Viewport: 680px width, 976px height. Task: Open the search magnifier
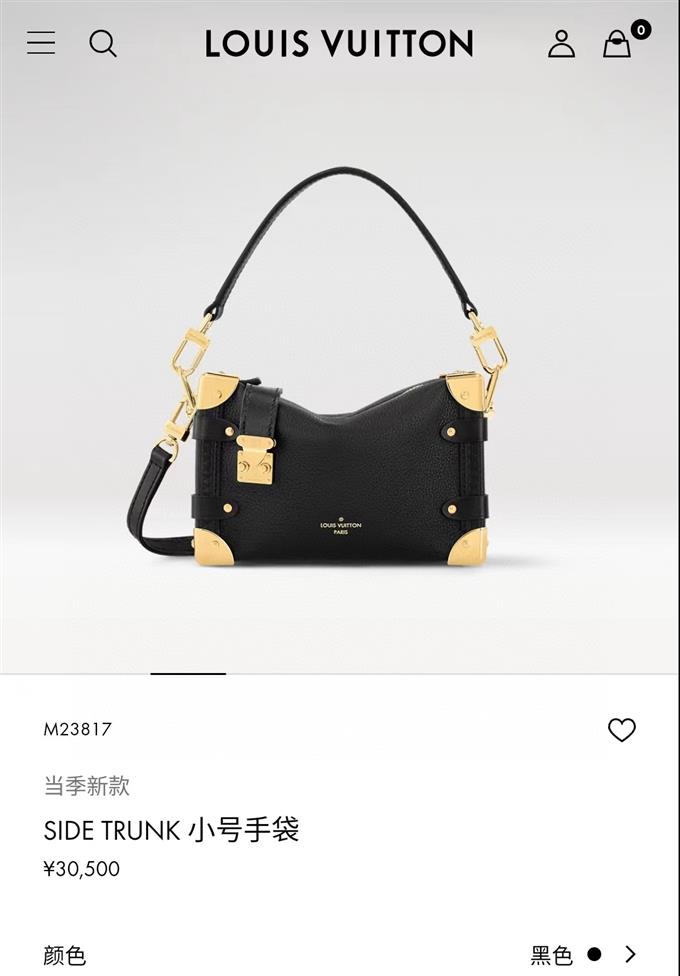(103, 43)
